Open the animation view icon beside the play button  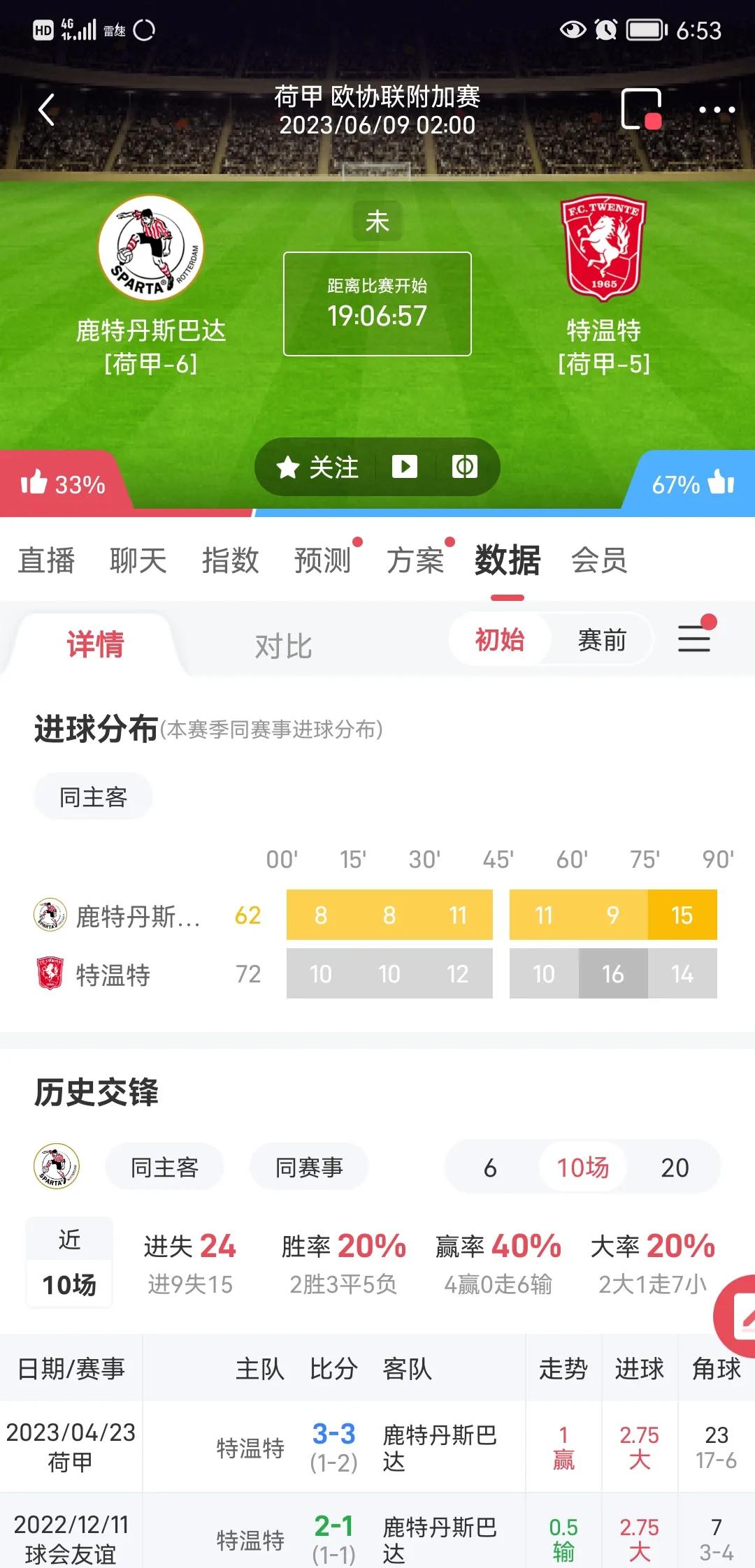463,467
